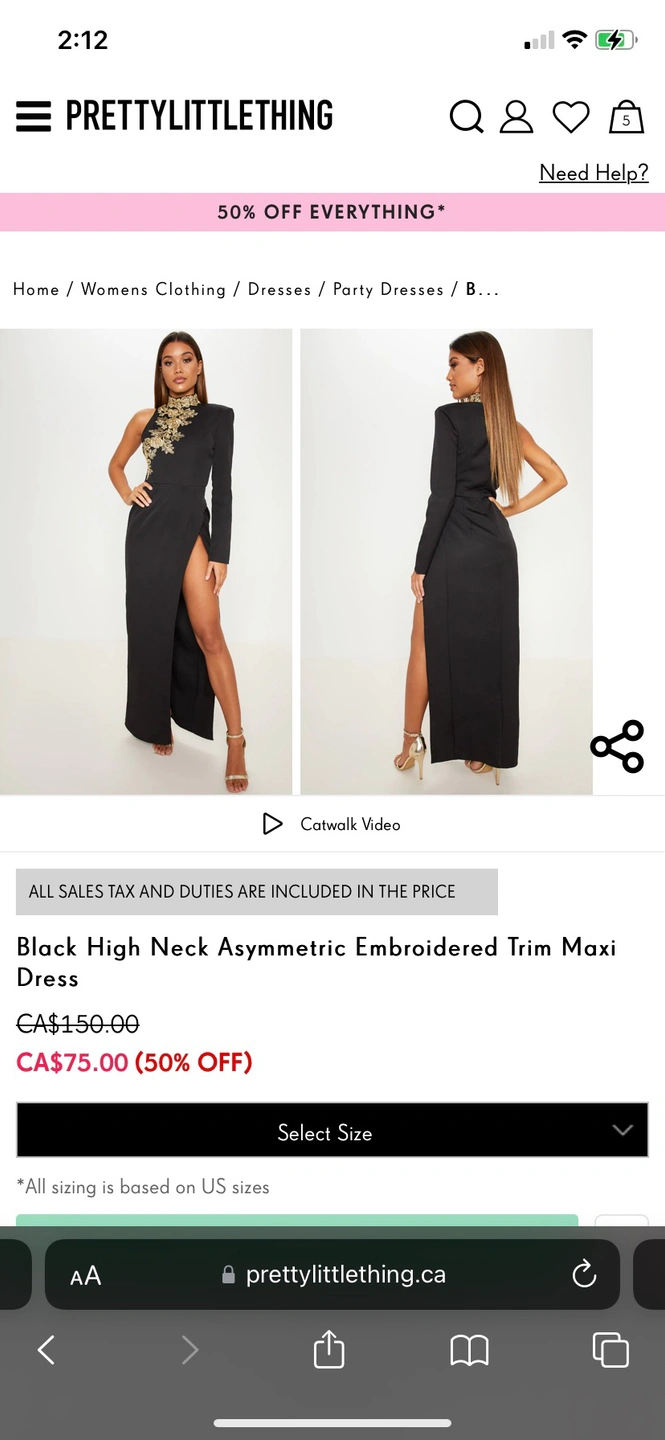
Task: View the front dress photo
Action: [146, 561]
